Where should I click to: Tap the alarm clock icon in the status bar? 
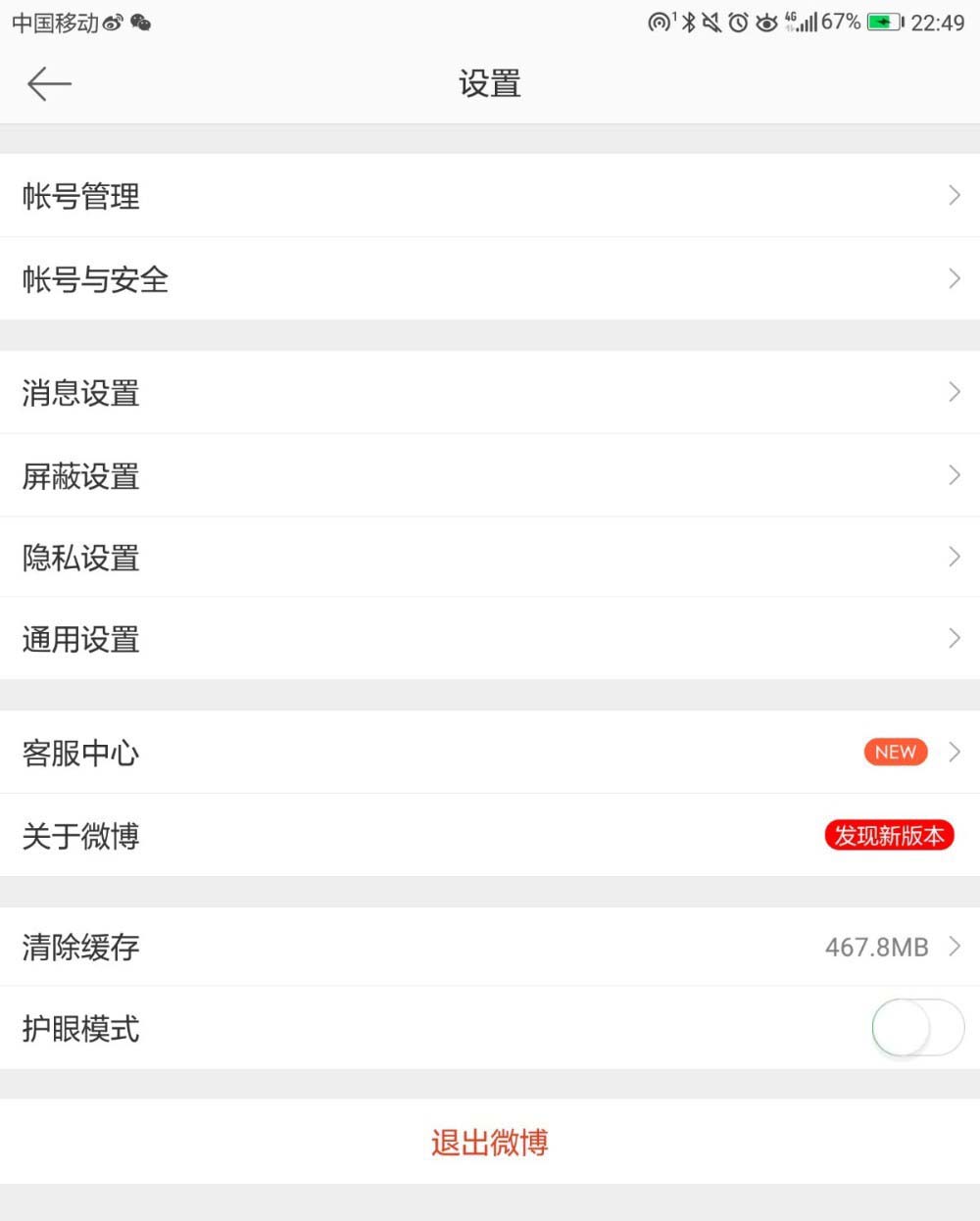point(737,22)
